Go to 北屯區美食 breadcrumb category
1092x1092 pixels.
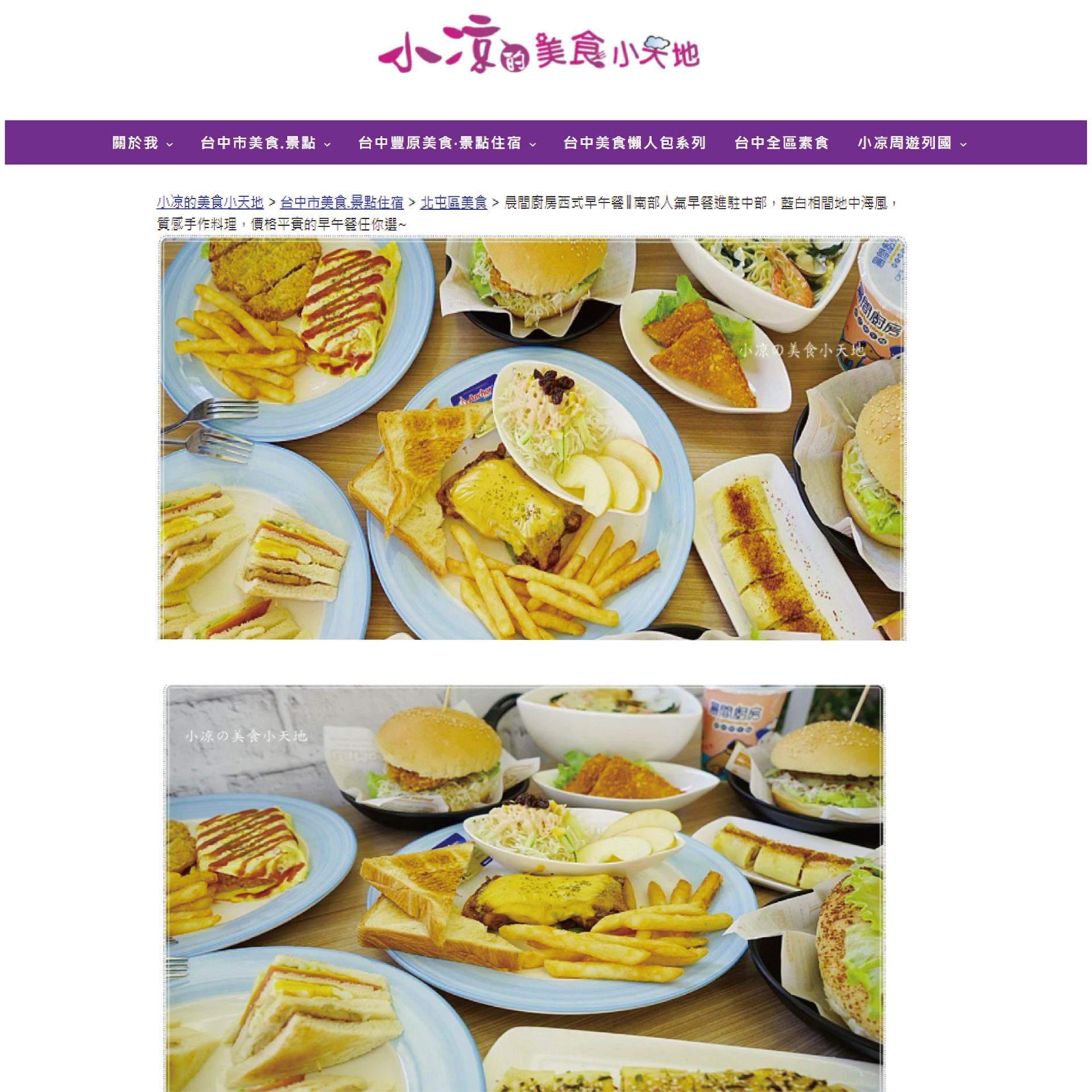[453, 202]
